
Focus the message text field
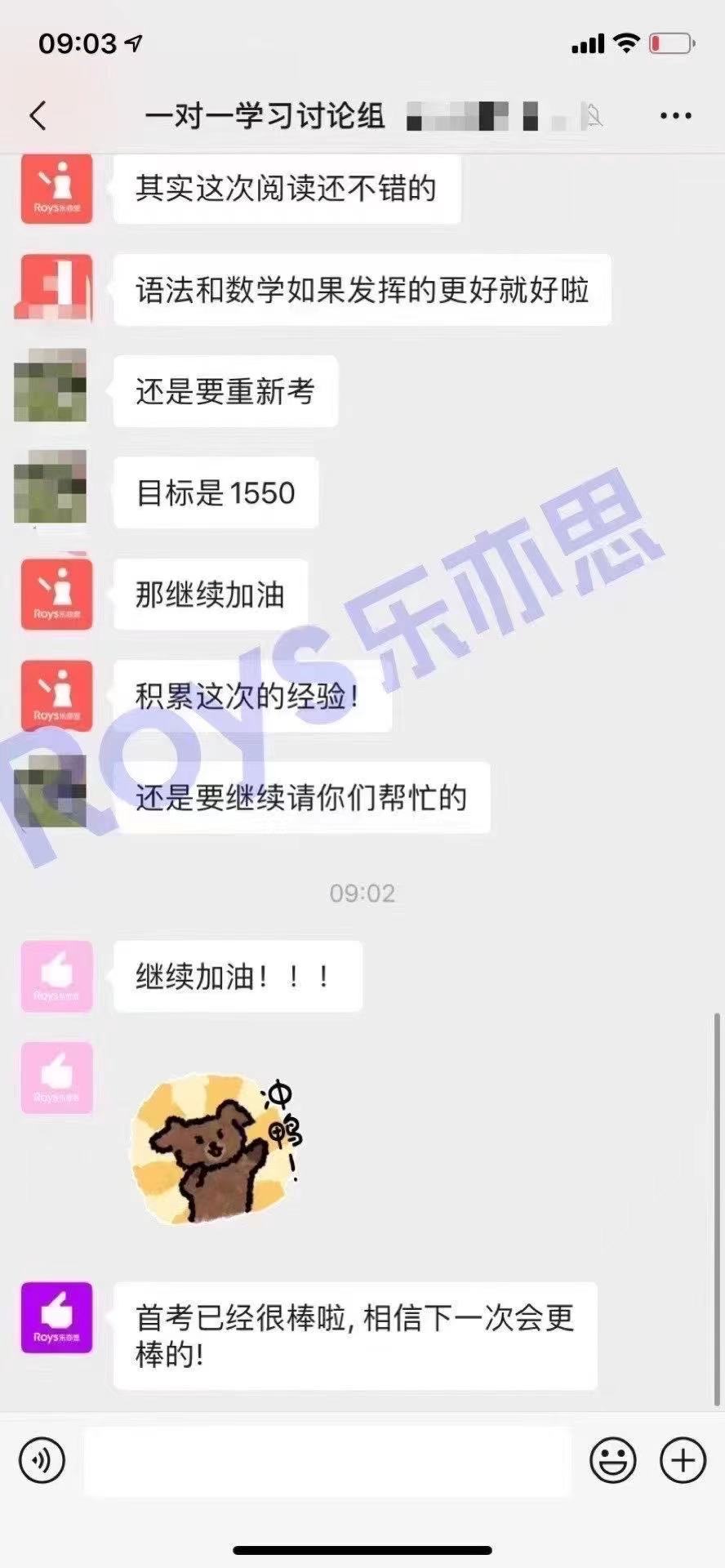(x=327, y=1459)
